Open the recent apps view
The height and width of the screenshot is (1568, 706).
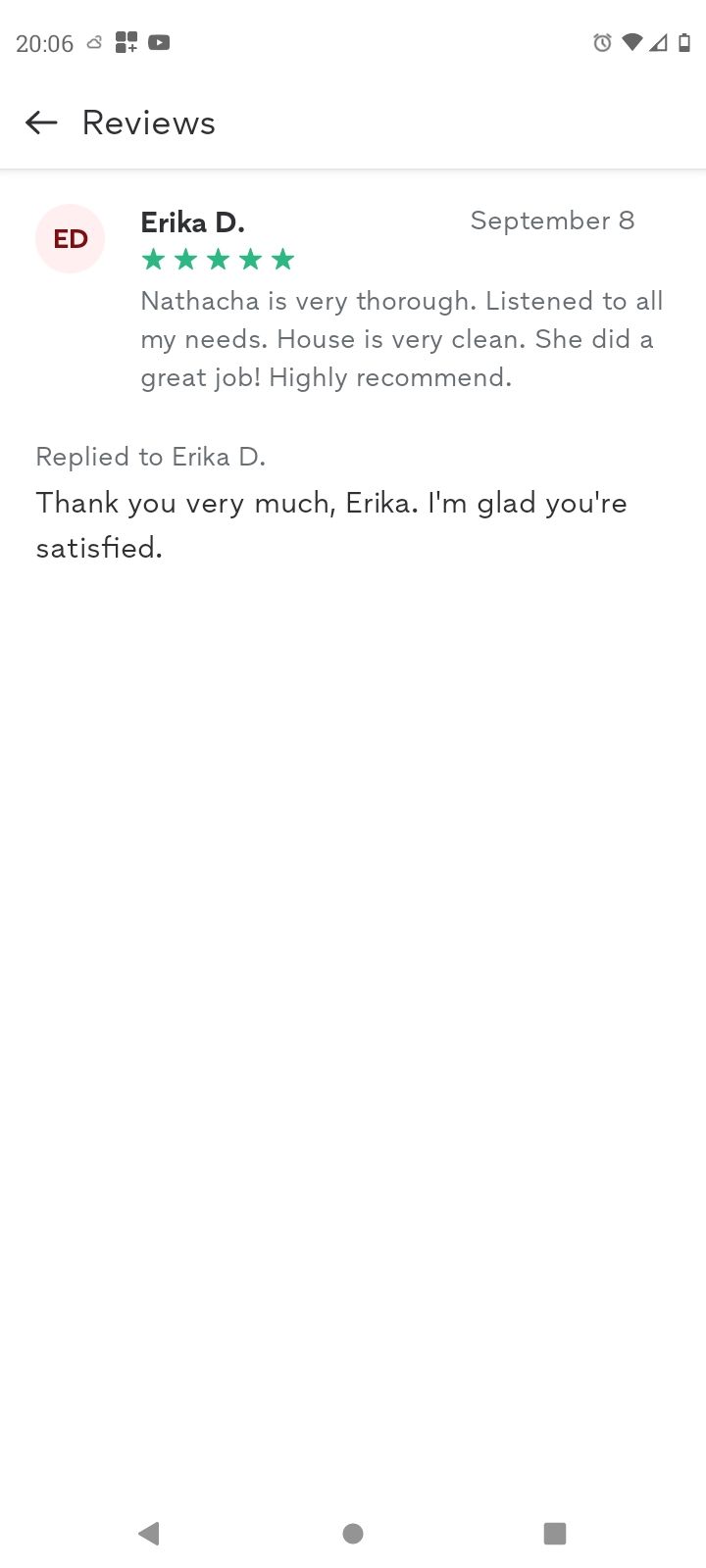coord(555,1533)
